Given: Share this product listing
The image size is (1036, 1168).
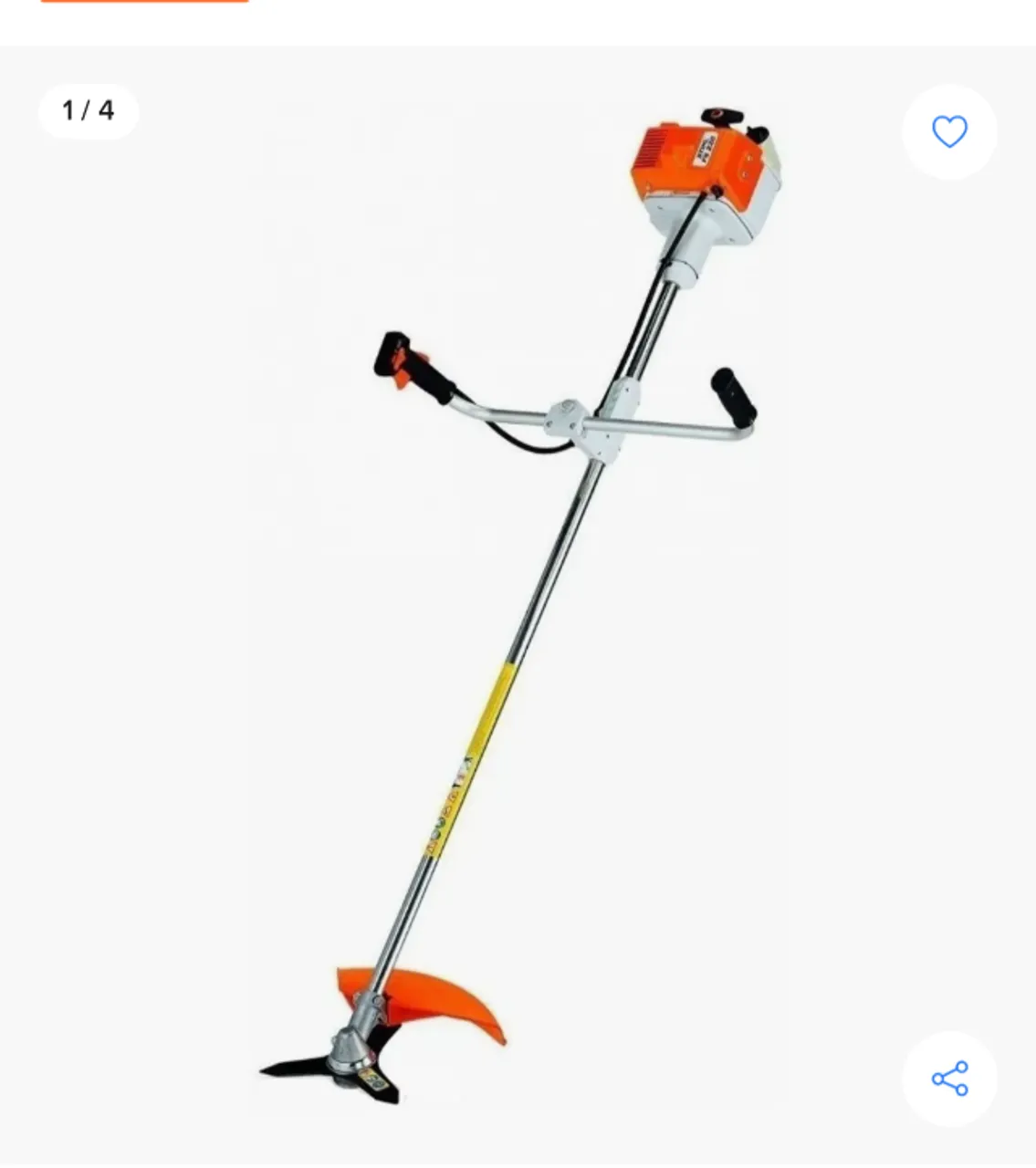Looking at the screenshot, I should [x=948, y=1079].
